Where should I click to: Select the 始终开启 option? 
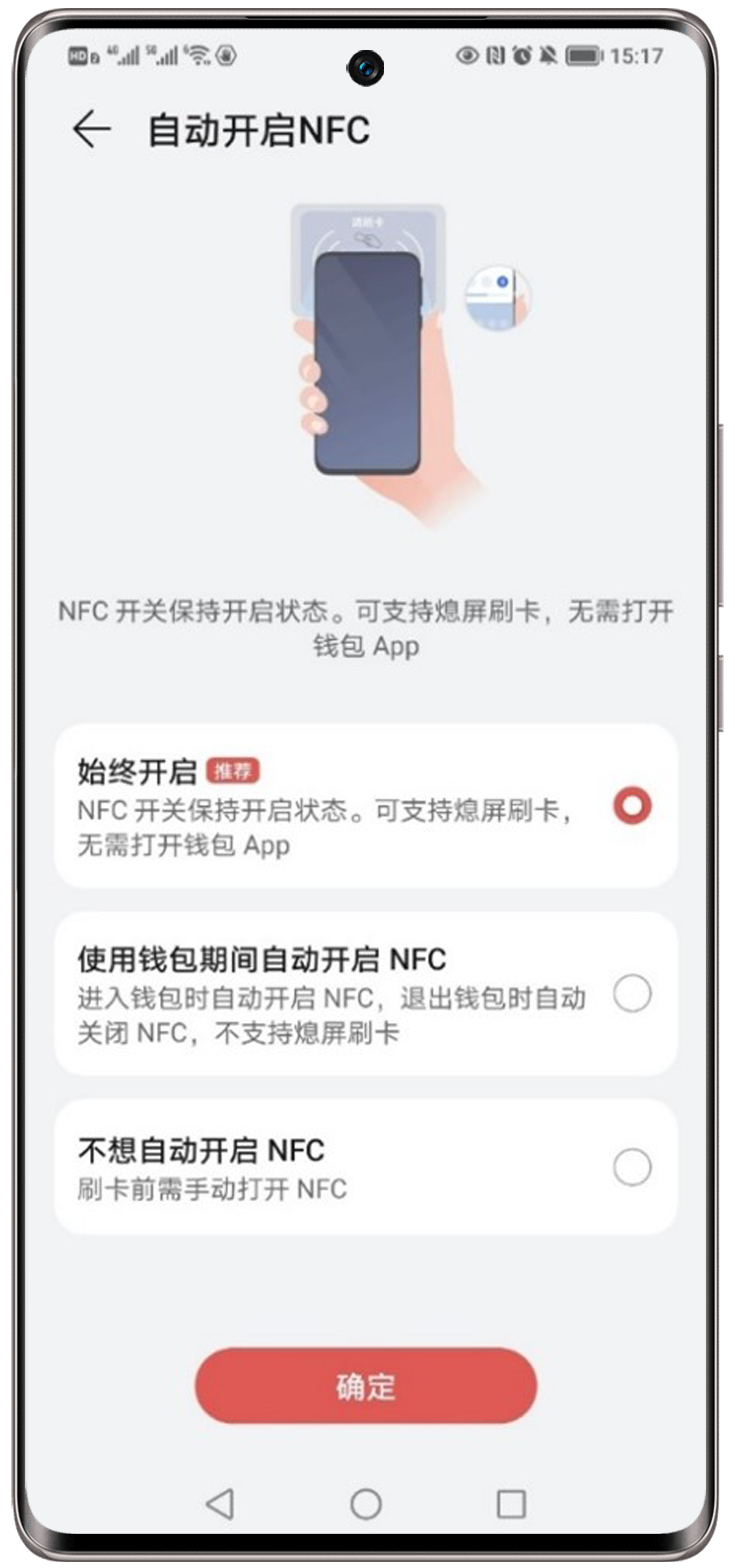point(632,806)
